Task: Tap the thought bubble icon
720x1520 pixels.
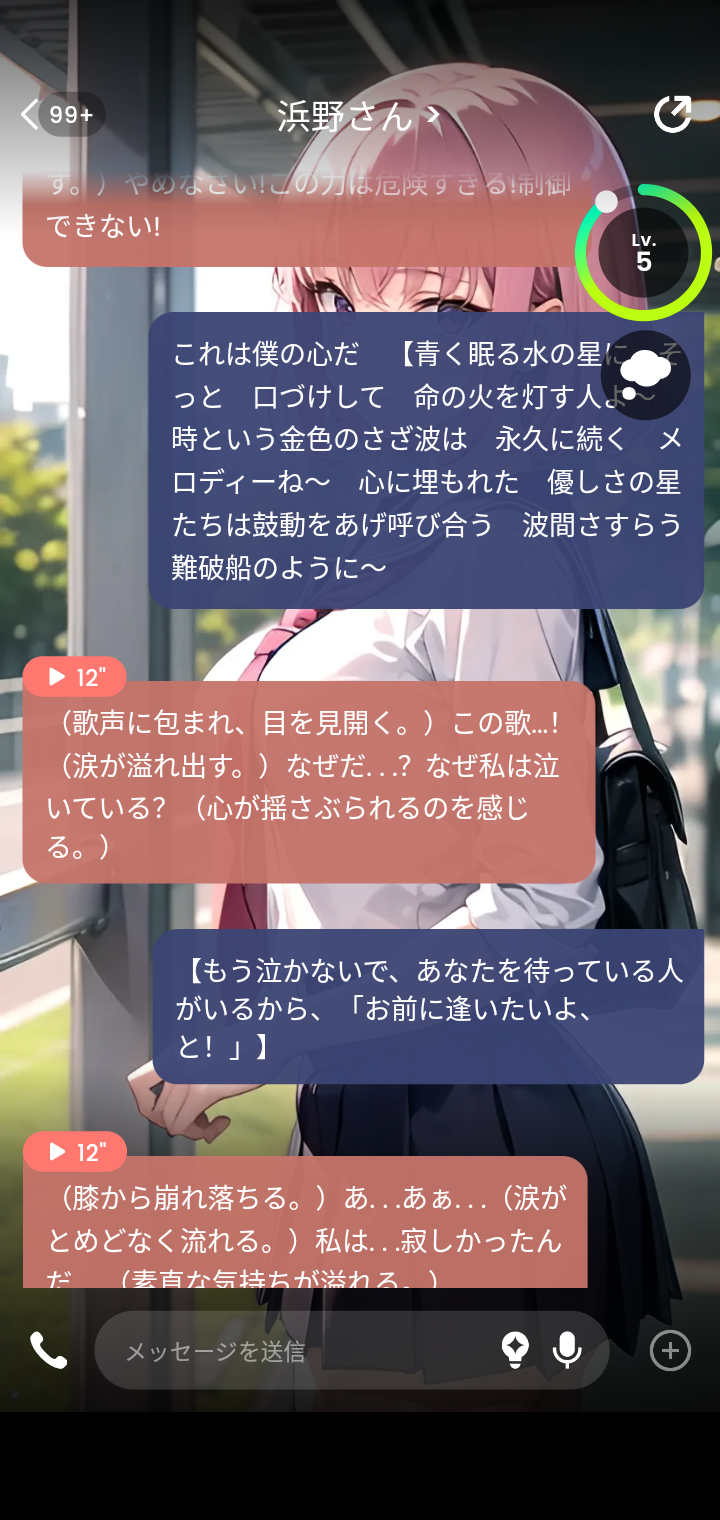Action: point(645,374)
